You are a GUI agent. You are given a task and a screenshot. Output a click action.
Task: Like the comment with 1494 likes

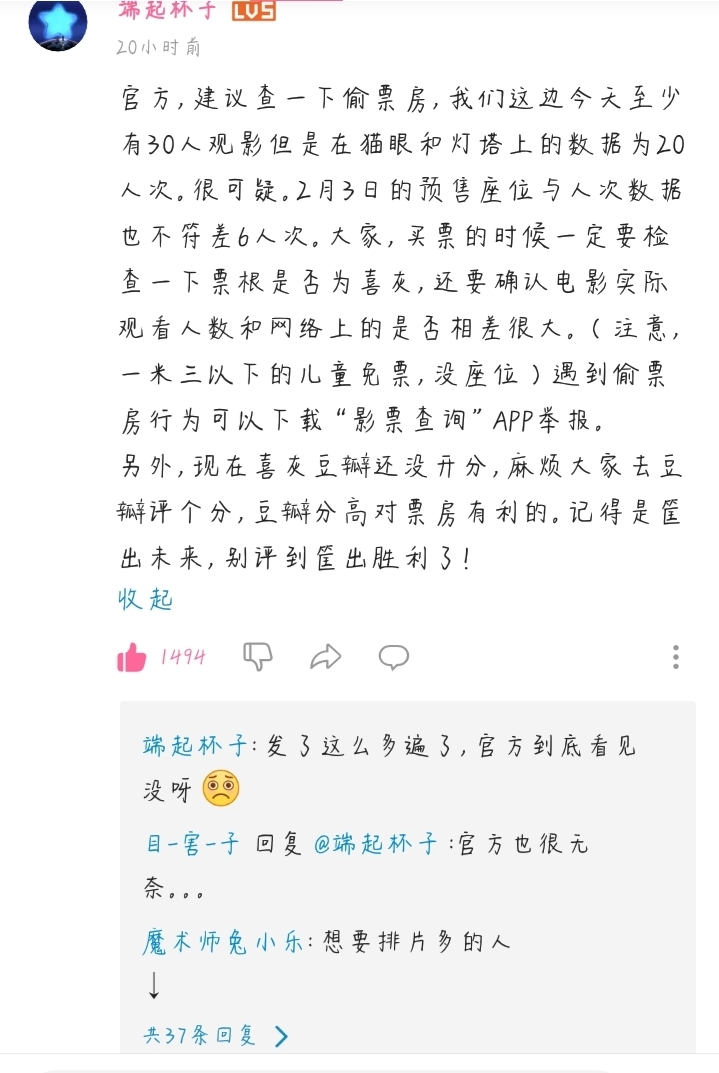tap(132, 657)
